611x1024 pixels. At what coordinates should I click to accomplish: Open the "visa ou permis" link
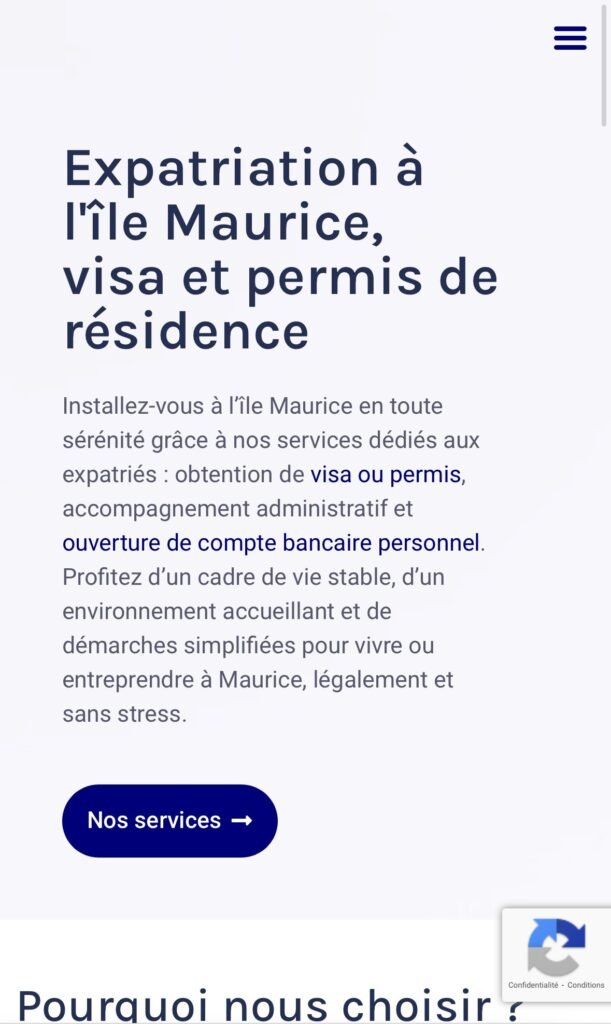pyautogui.click(x=385, y=474)
